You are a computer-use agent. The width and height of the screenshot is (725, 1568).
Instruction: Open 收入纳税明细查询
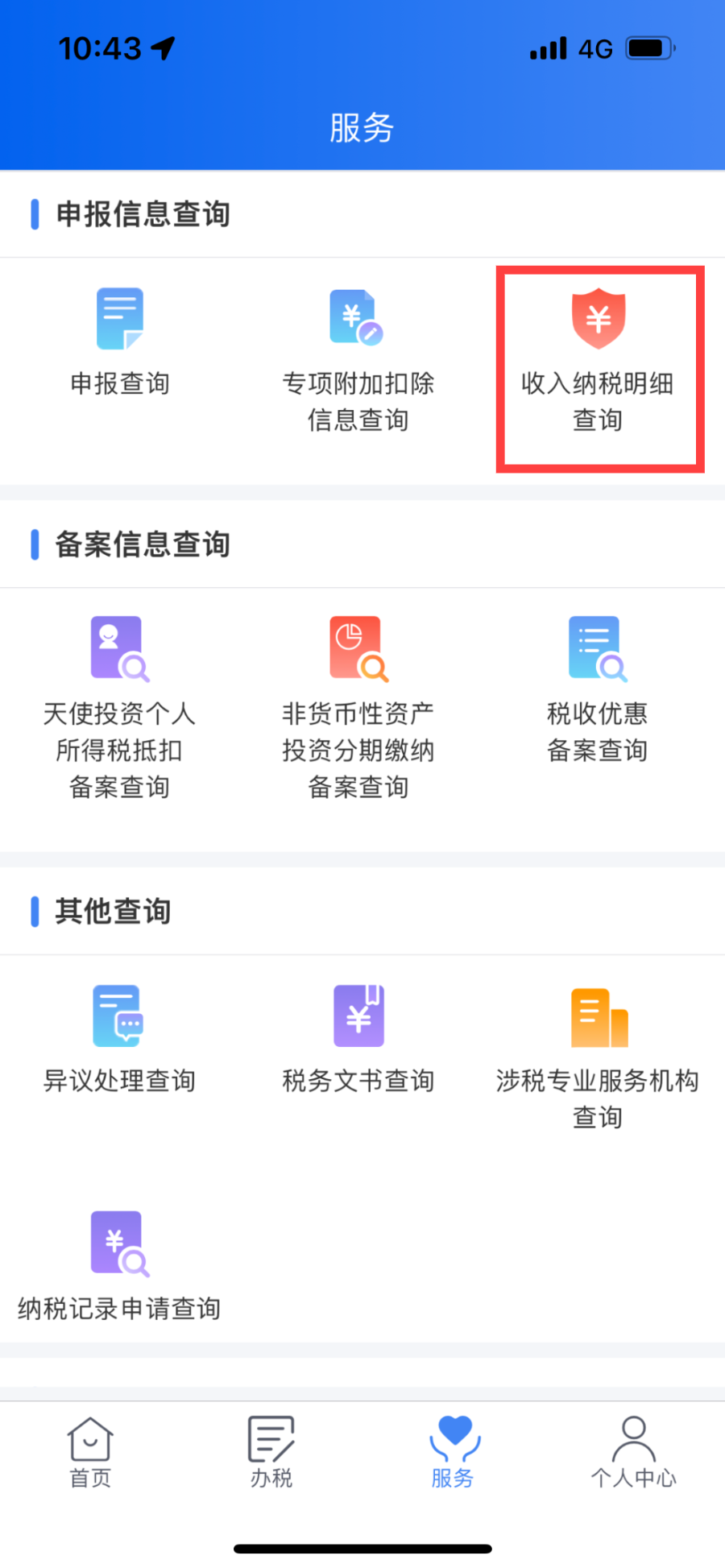[x=598, y=360]
